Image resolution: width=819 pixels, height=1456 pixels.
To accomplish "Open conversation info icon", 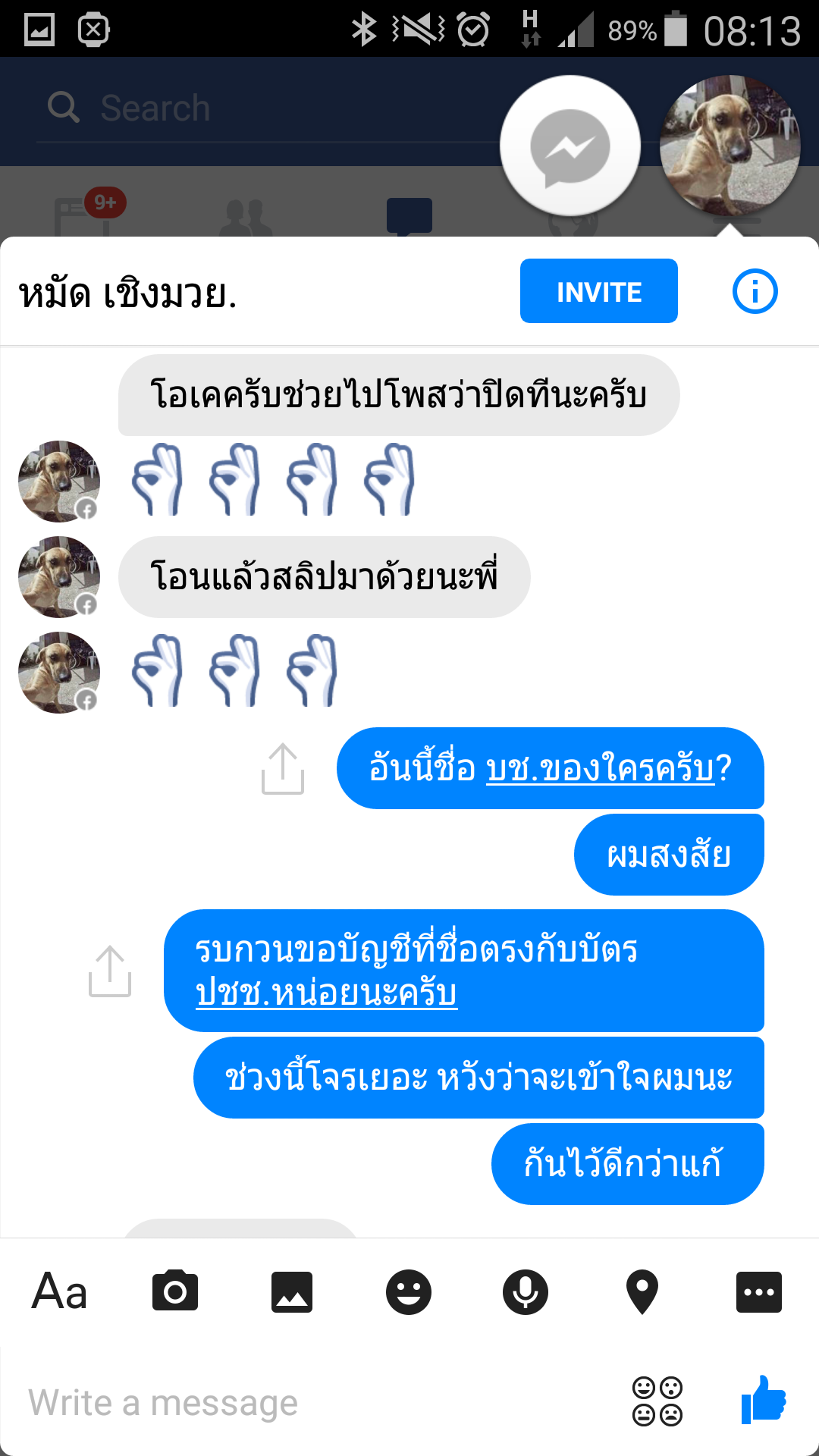I will [755, 291].
